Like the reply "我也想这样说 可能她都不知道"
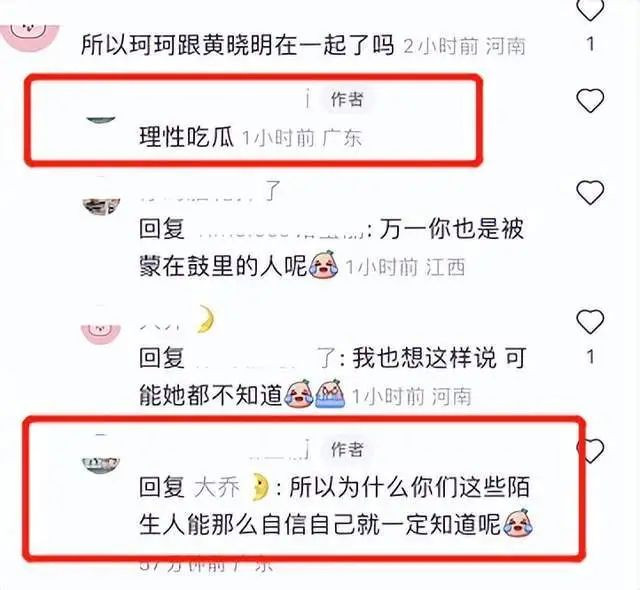Viewport: 640px width, 590px height. 591,322
